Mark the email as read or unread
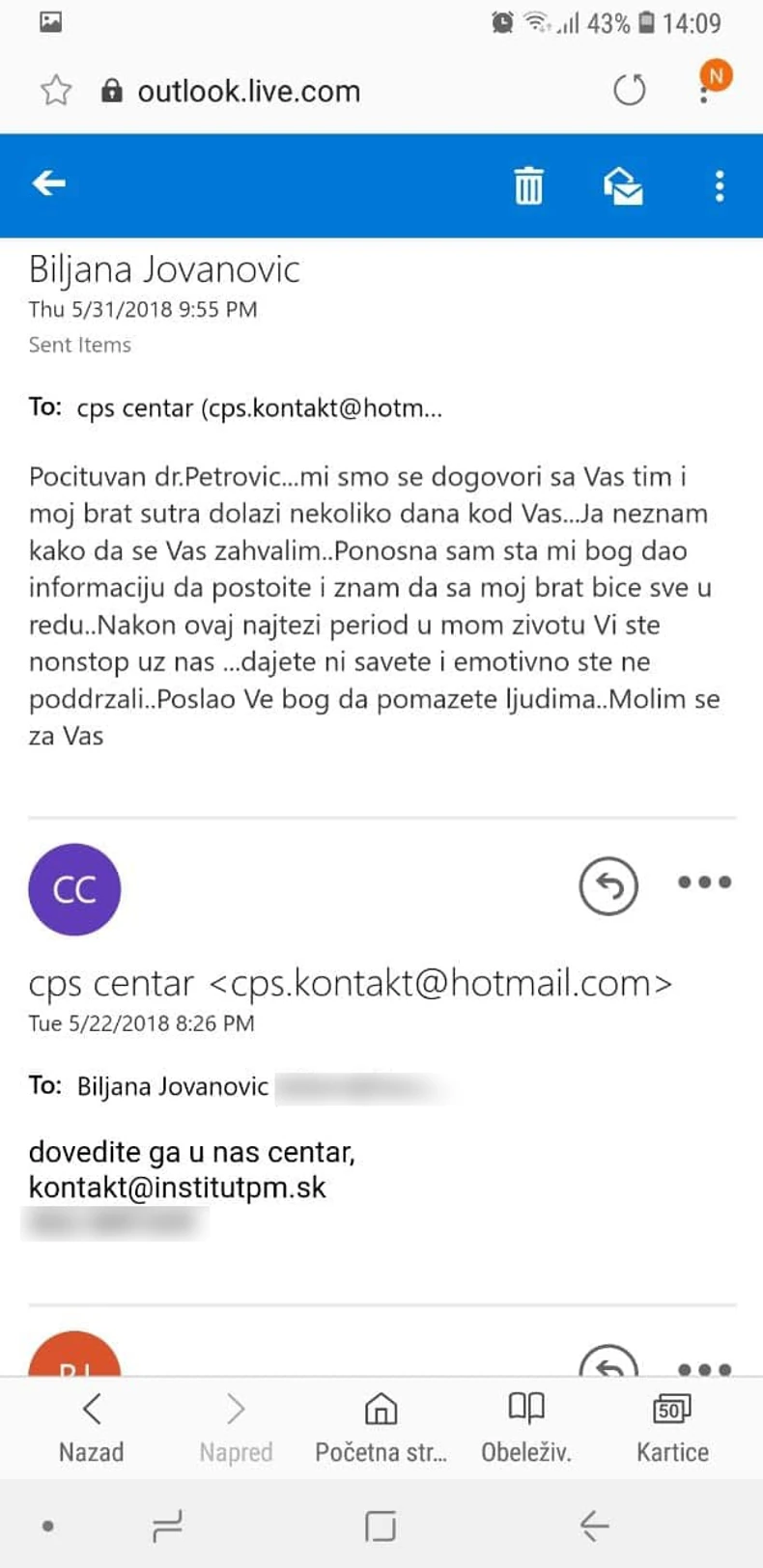Viewport: 763px width, 1568px height. (x=623, y=185)
